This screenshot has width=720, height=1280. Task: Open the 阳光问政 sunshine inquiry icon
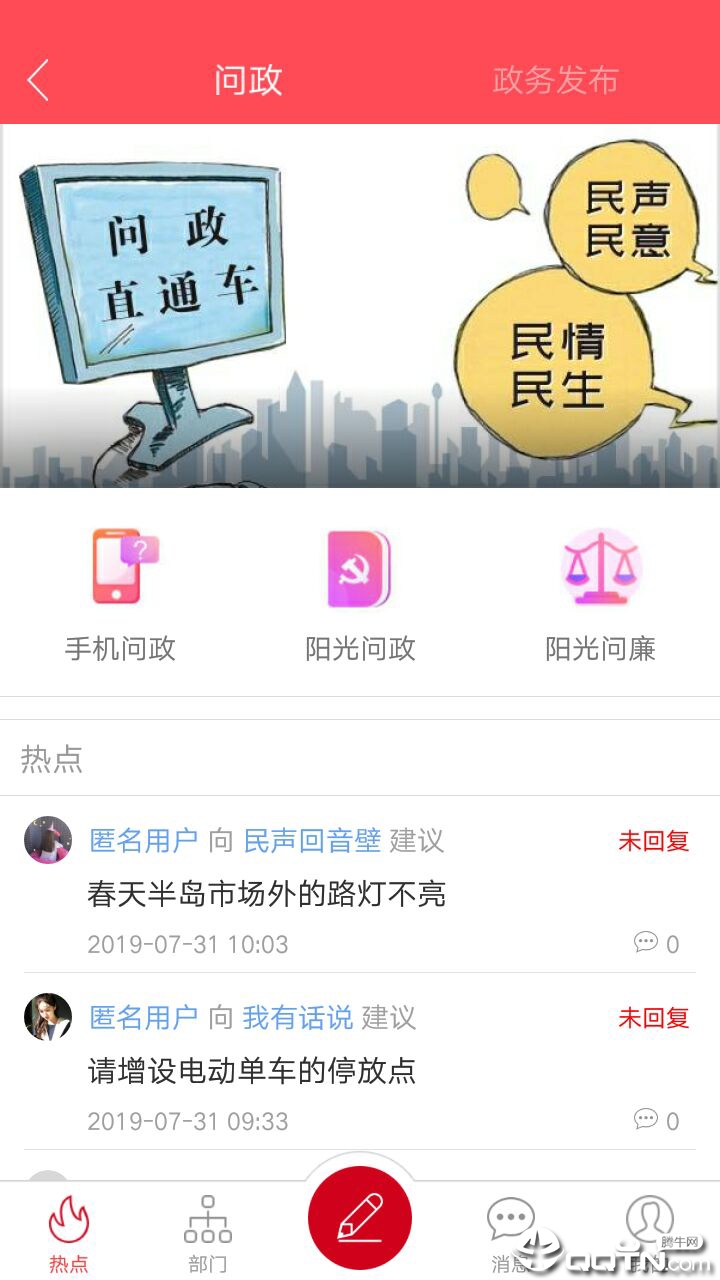click(x=361, y=570)
